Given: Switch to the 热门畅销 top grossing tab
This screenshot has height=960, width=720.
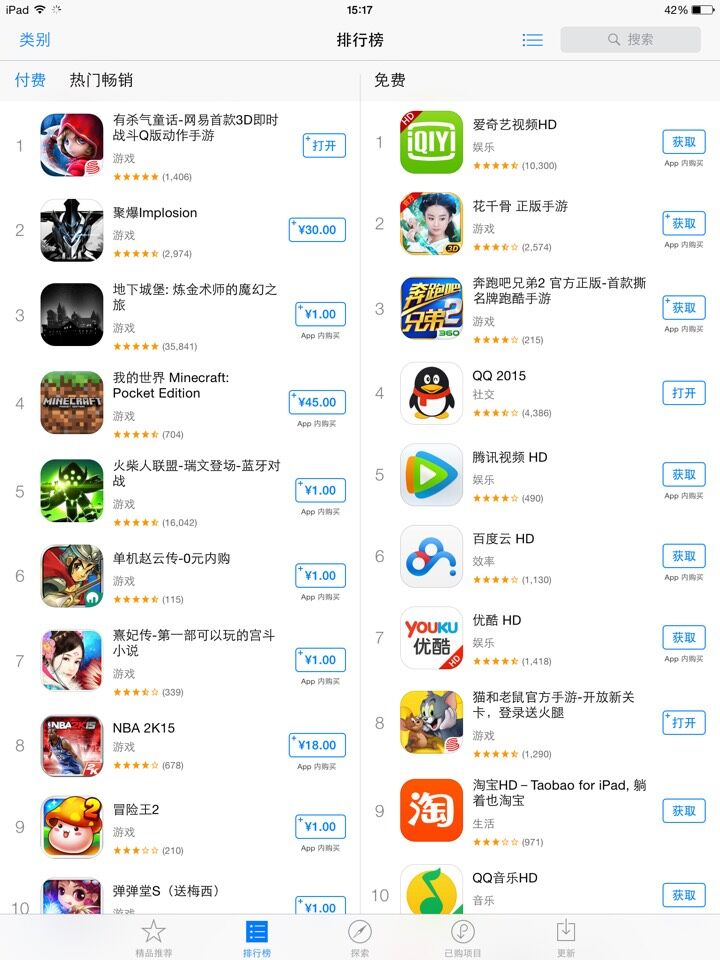Looking at the screenshot, I should pos(101,80).
